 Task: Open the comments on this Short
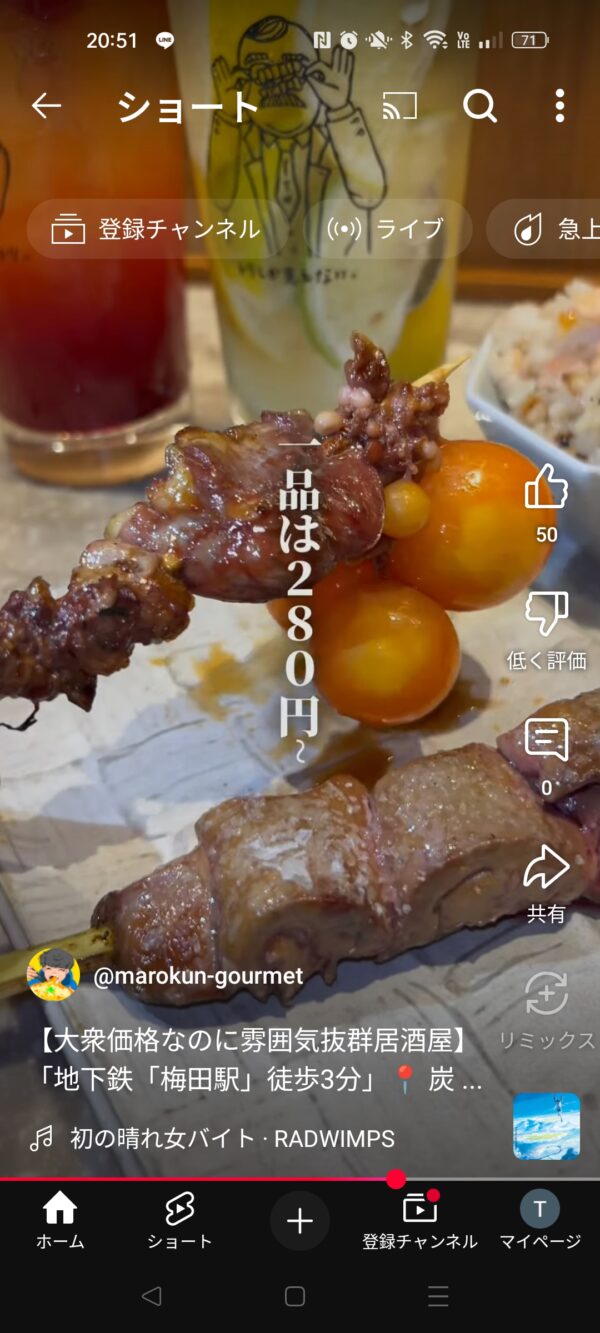point(546,742)
